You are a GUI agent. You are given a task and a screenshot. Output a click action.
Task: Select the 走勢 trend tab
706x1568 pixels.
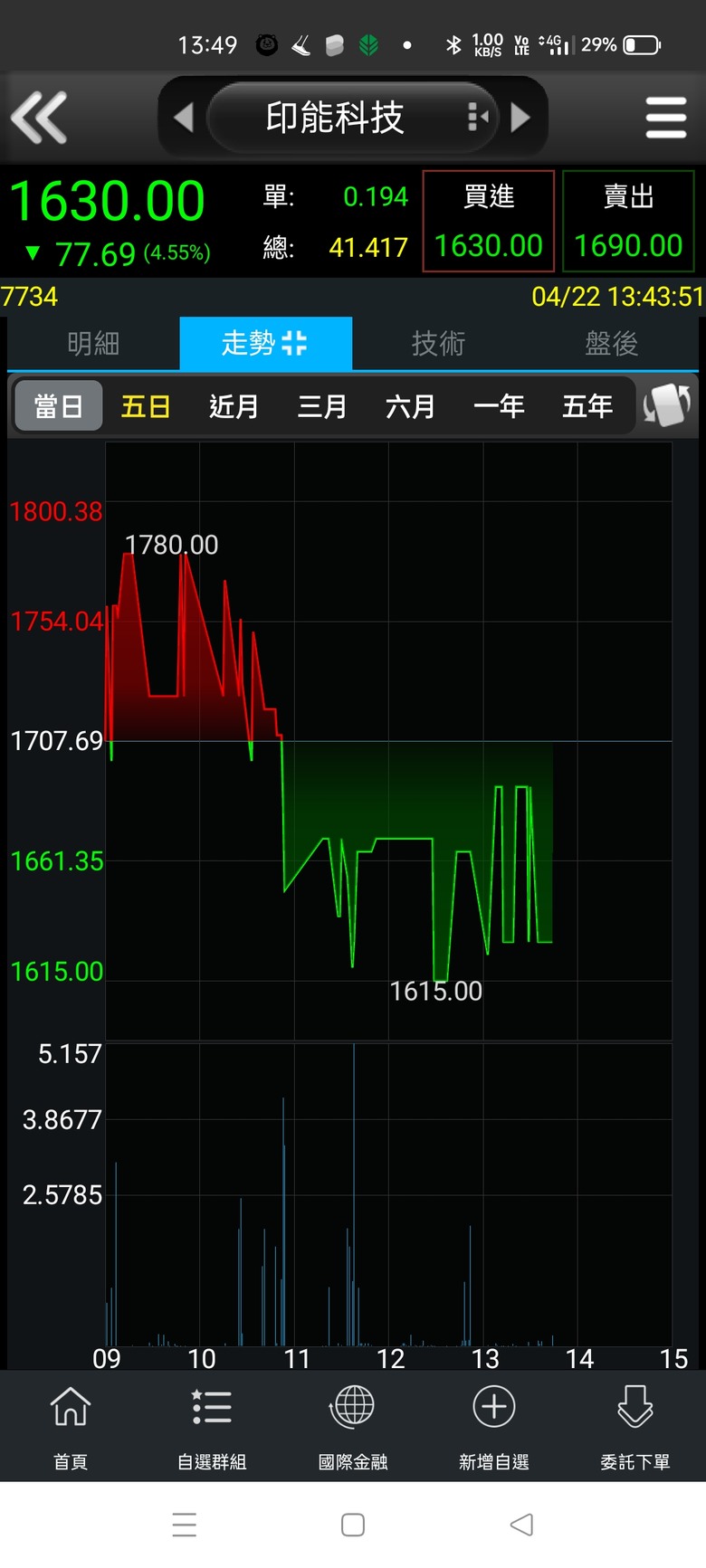click(265, 344)
